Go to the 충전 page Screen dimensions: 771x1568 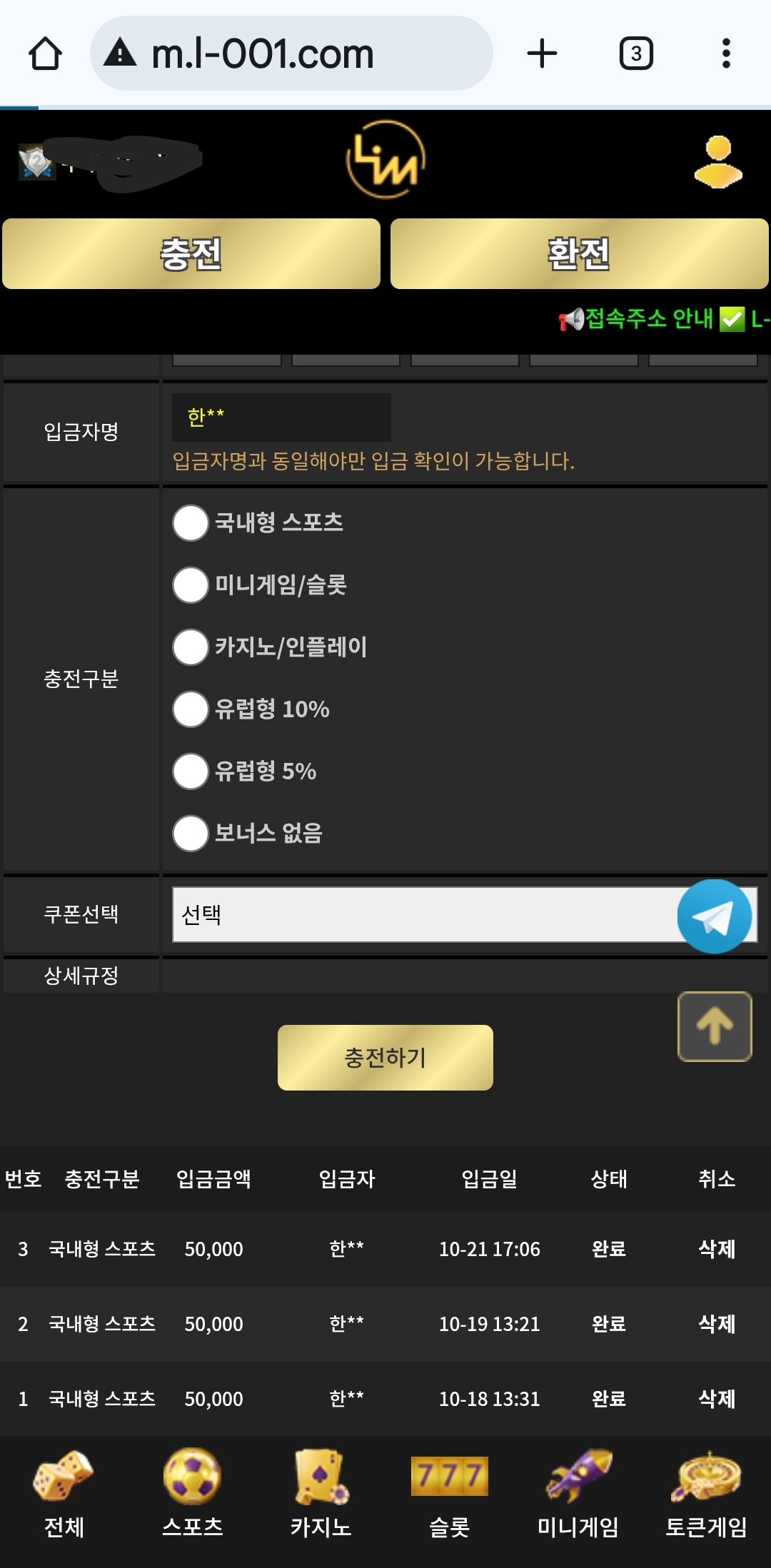191,254
